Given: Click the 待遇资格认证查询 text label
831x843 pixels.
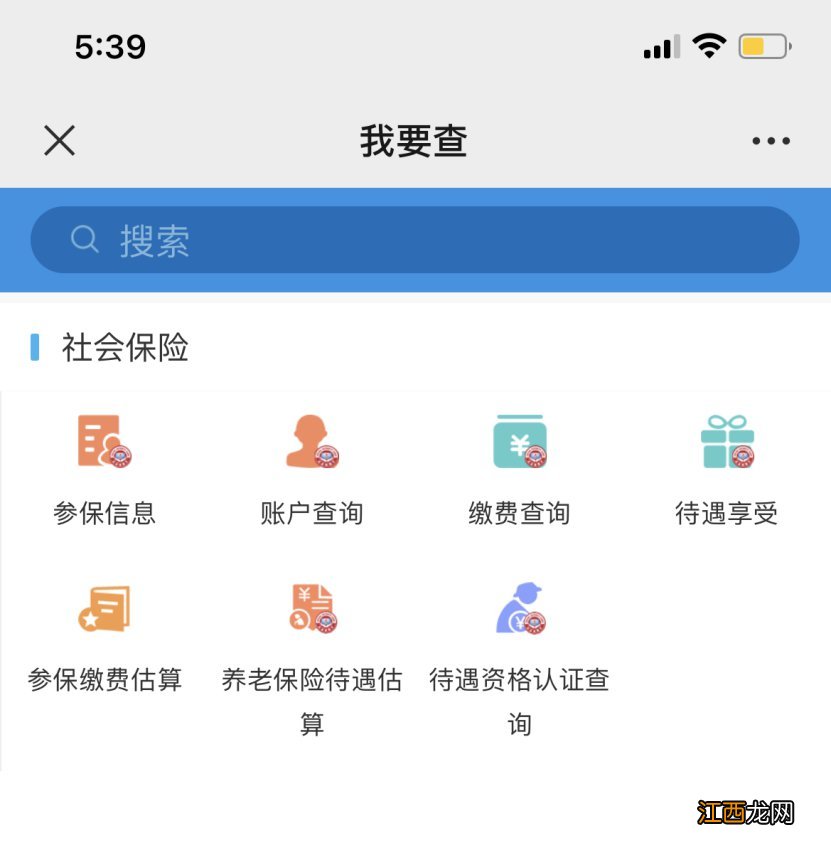Looking at the screenshot, I should click(519, 700).
